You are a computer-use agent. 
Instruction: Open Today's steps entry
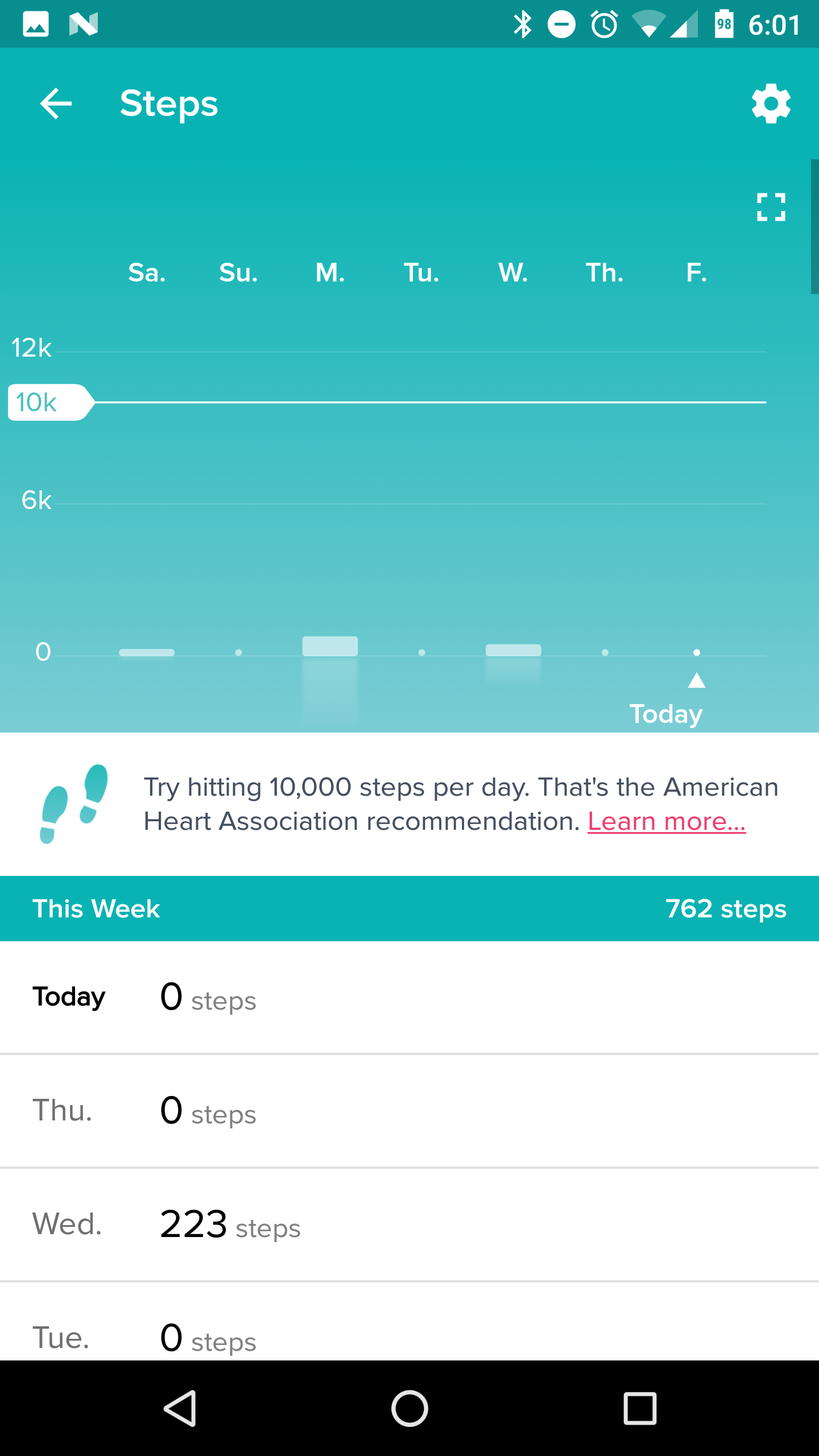tap(409, 997)
